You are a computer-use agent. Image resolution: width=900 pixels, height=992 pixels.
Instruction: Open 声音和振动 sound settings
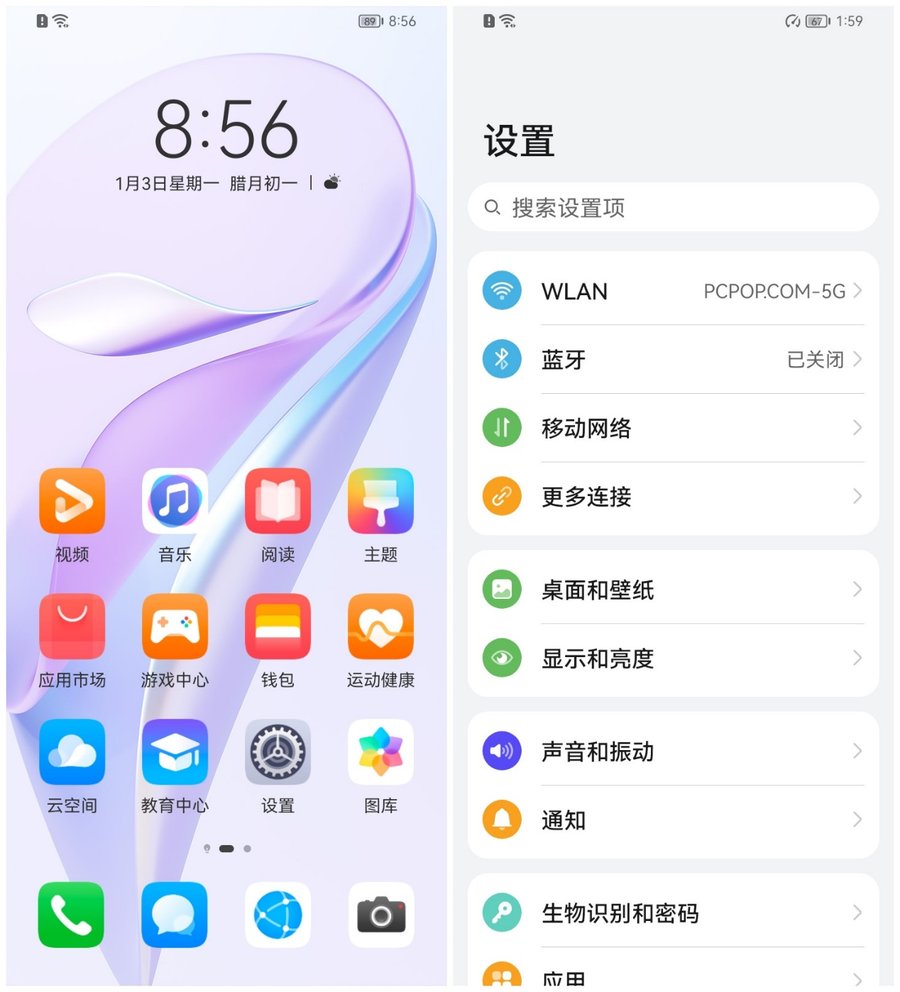coord(673,751)
